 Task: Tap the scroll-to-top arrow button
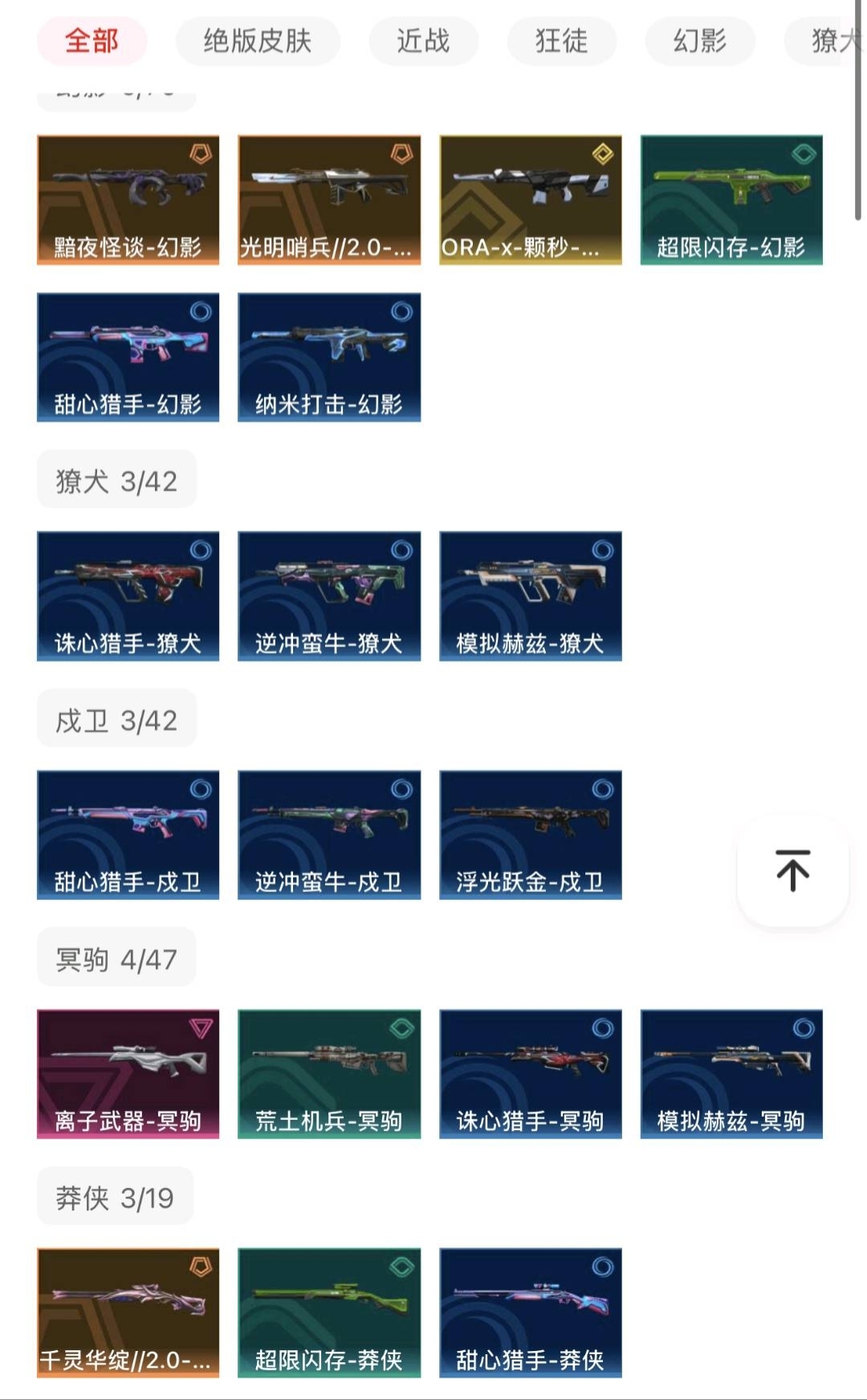(x=792, y=870)
